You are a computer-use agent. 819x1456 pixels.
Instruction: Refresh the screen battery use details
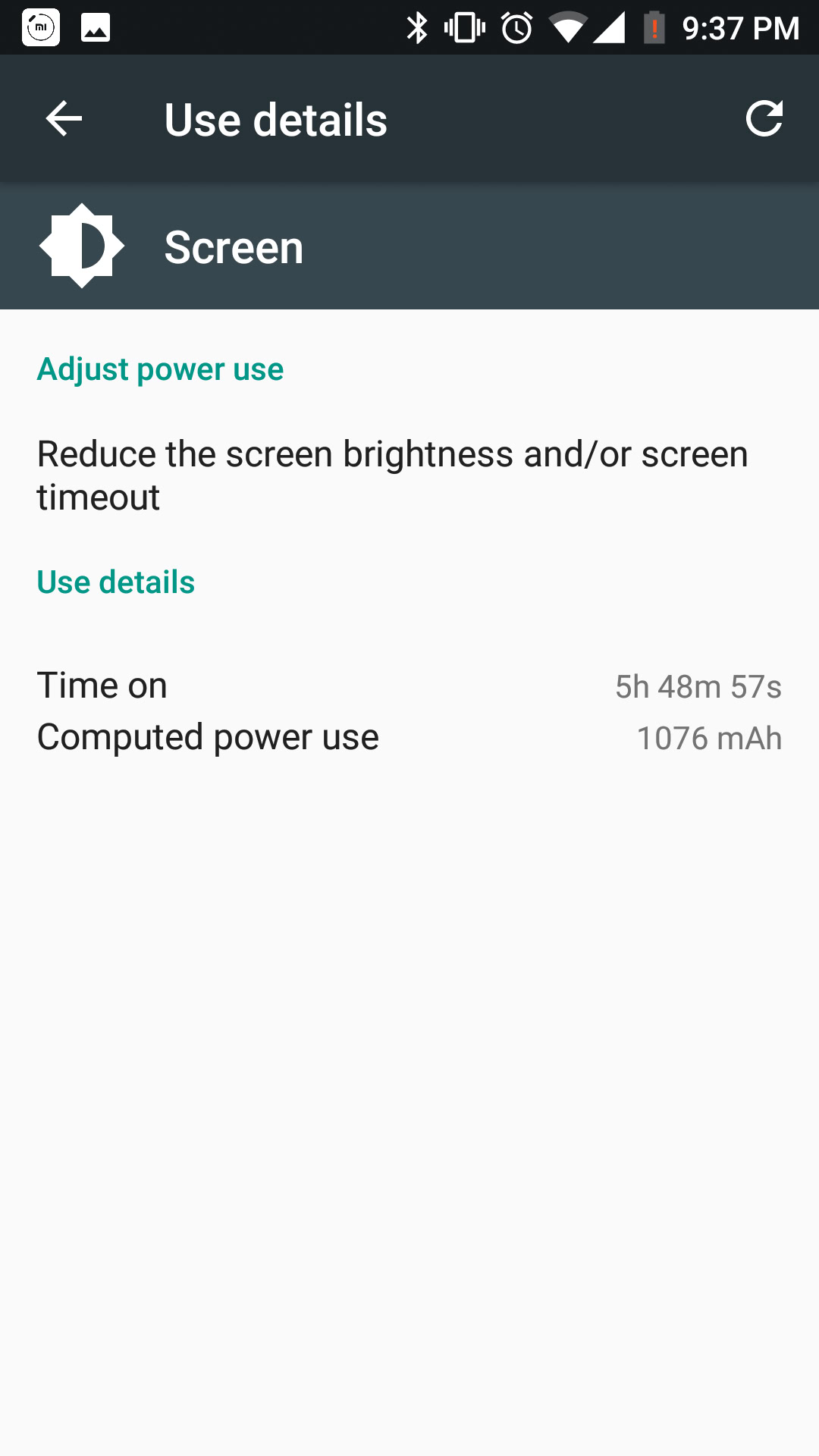(763, 119)
